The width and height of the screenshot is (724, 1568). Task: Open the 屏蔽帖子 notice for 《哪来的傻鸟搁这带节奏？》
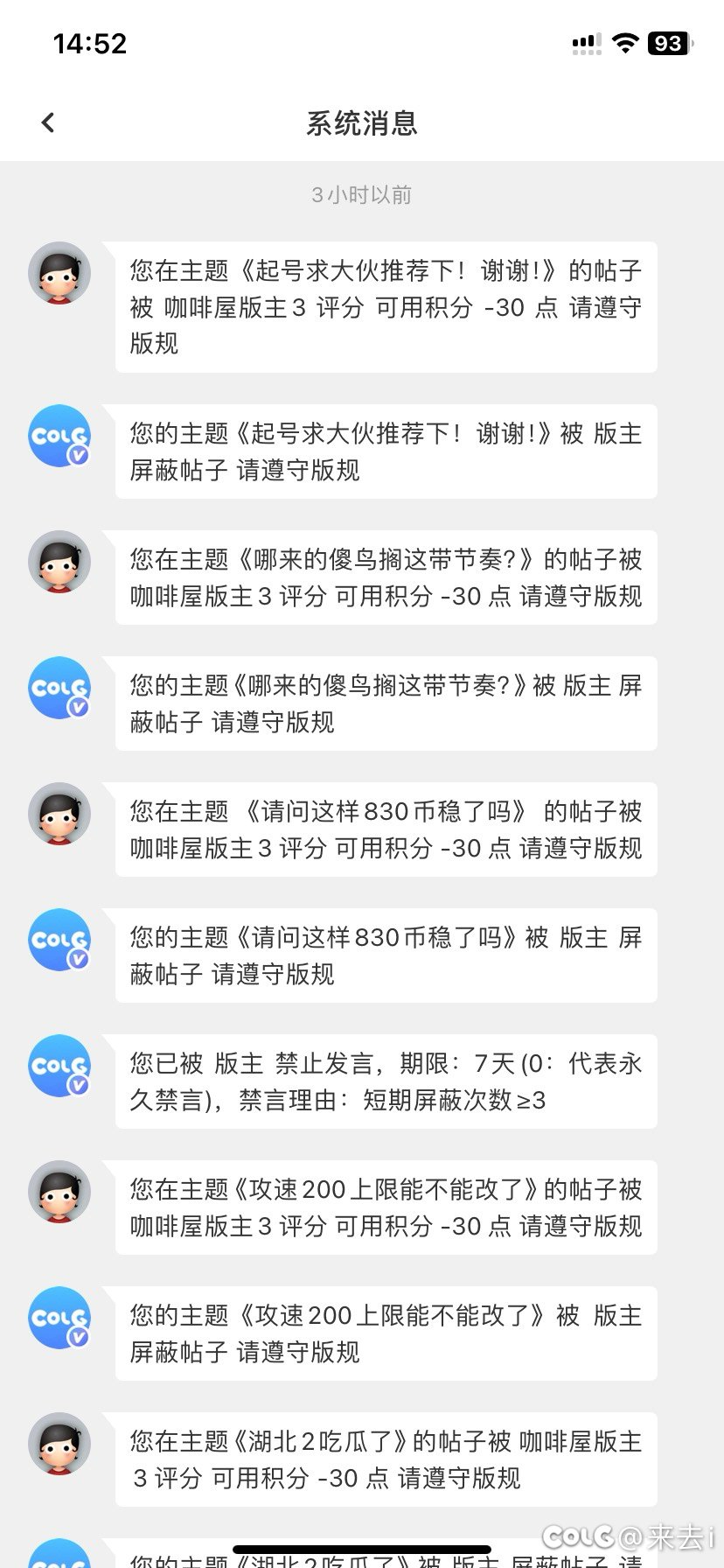[x=386, y=703]
